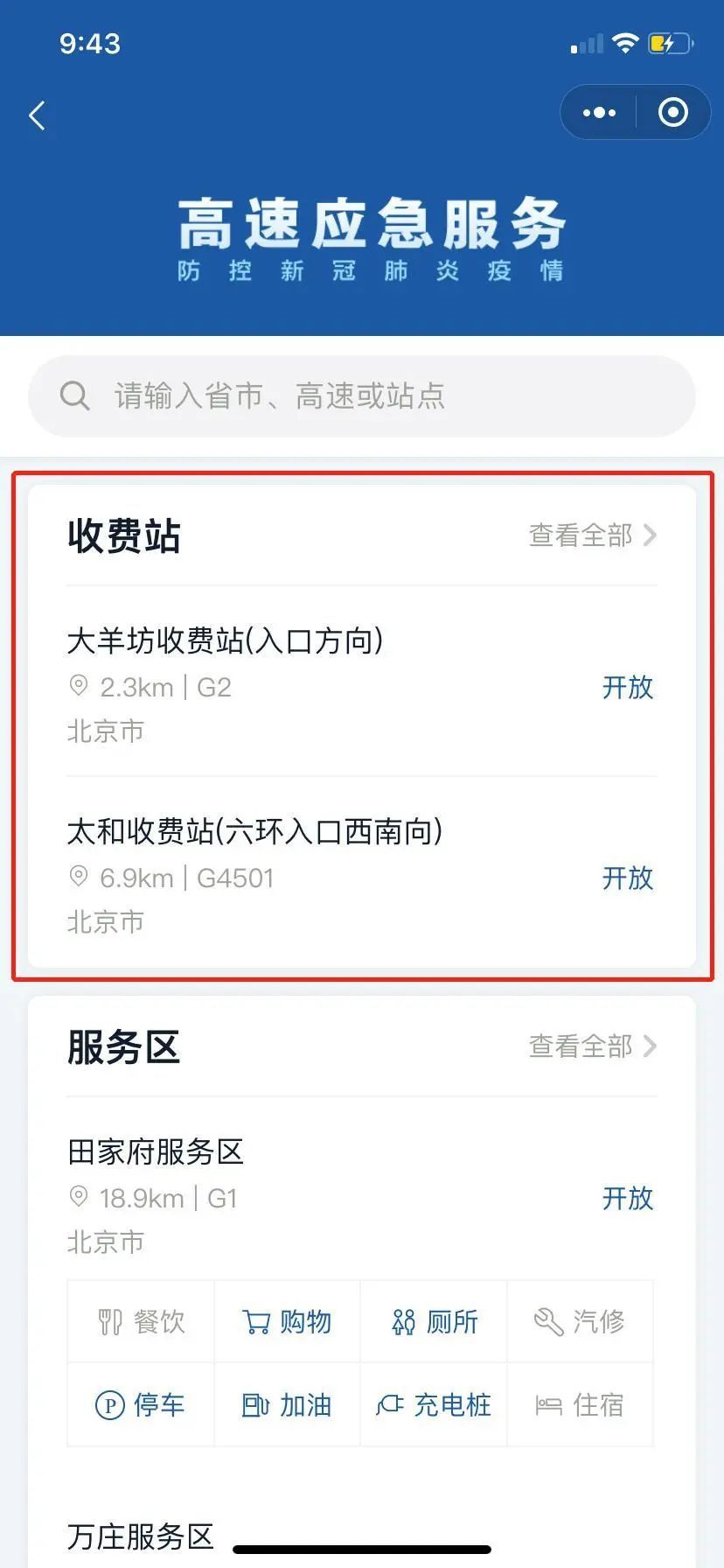View all service areas (服务区 查看全部)

pyautogui.click(x=593, y=1046)
